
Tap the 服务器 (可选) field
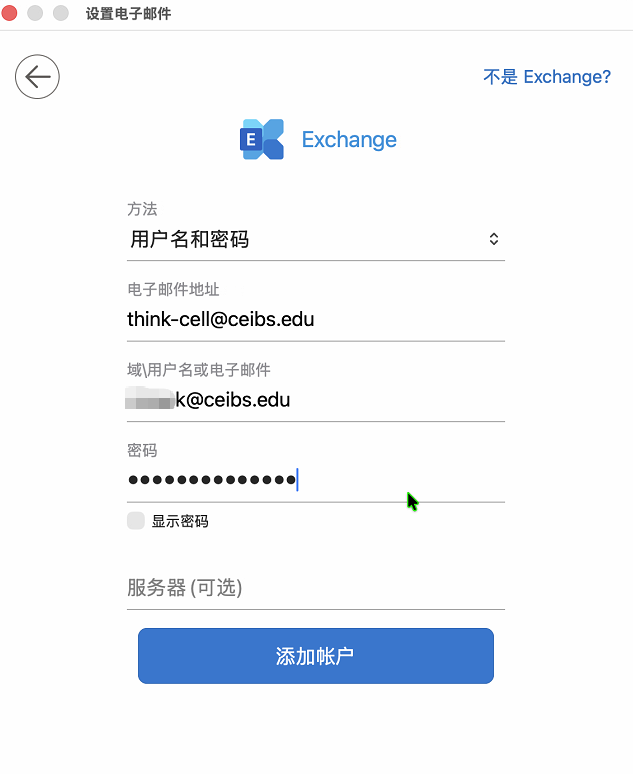pos(315,588)
